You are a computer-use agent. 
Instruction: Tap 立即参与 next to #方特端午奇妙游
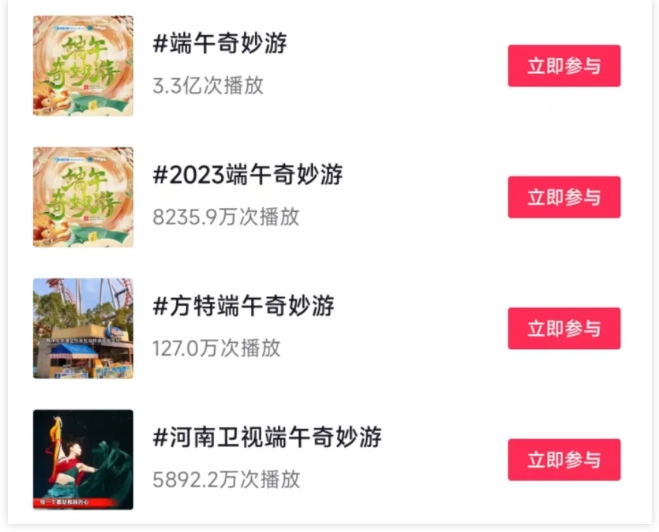click(564, 328)
